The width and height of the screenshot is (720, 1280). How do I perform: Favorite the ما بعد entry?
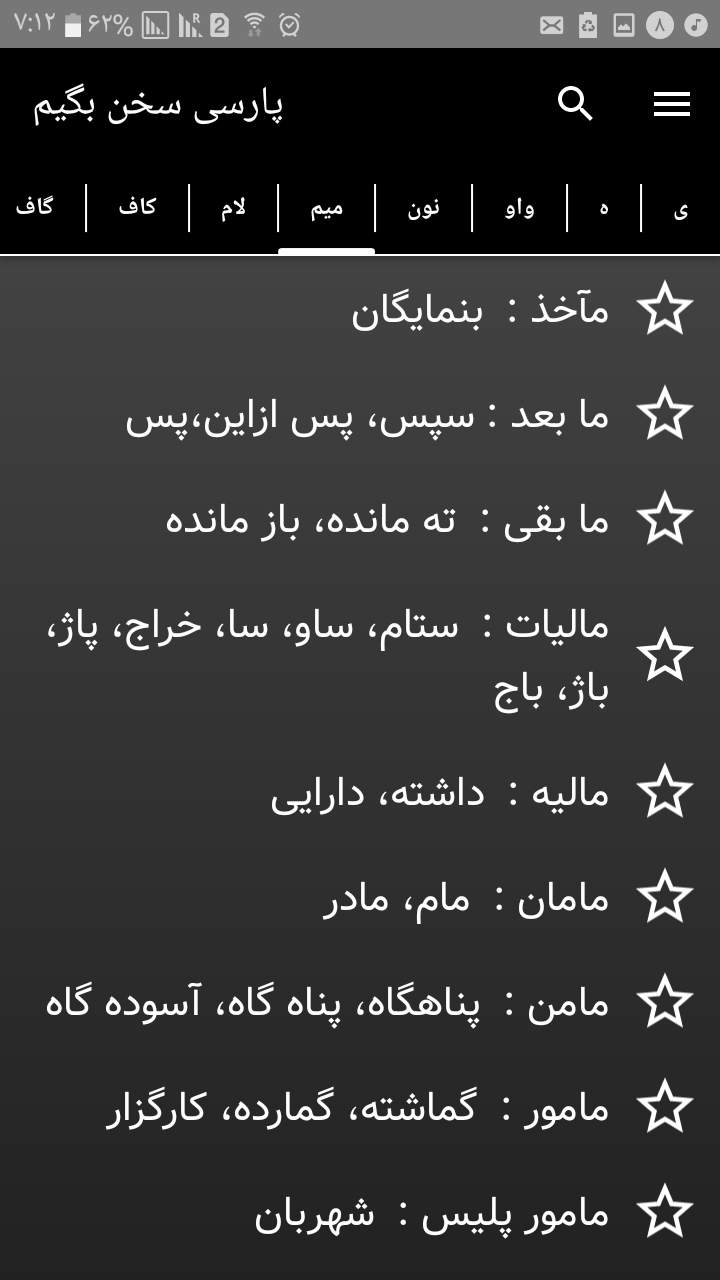point(665,414)
